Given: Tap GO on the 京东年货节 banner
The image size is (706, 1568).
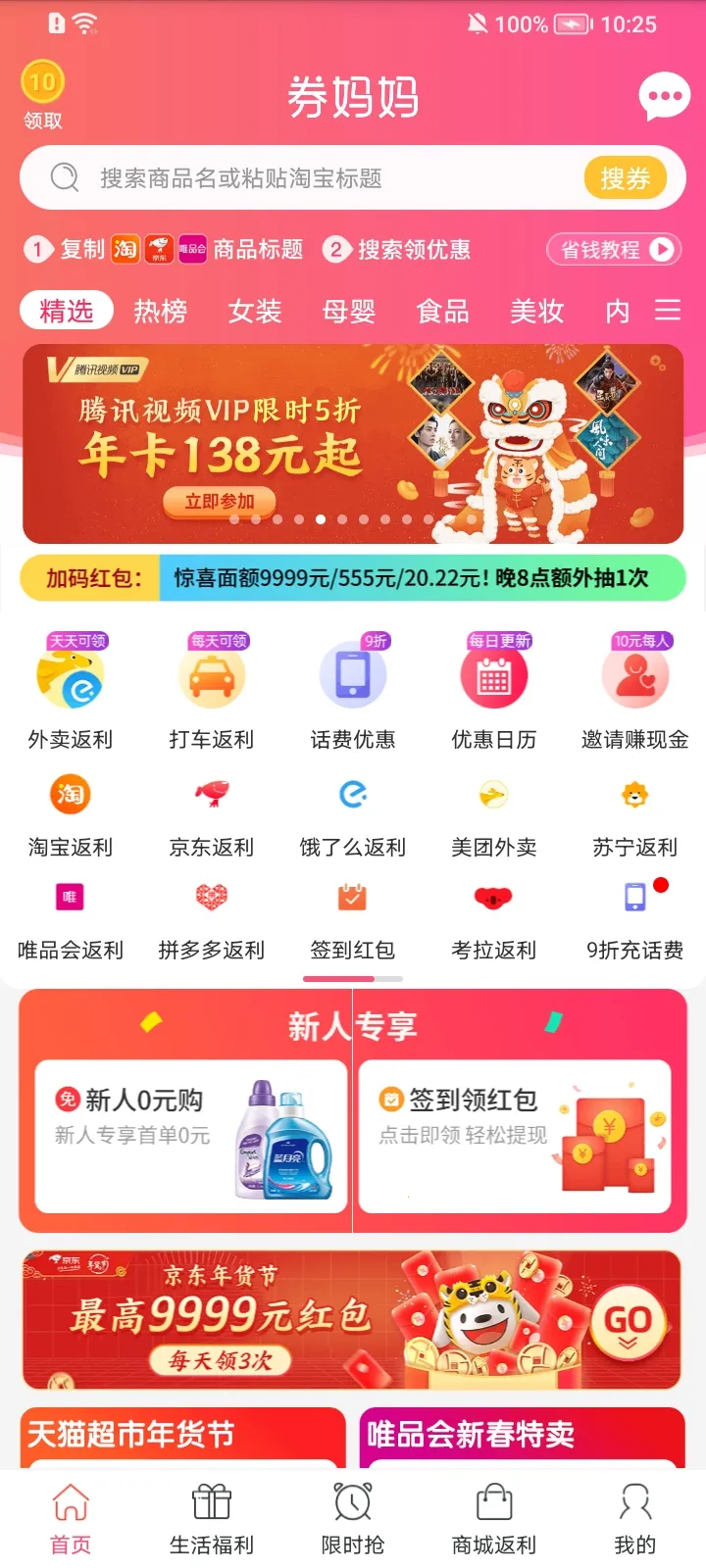Looking at the screenshot, I should (628, 1321).
